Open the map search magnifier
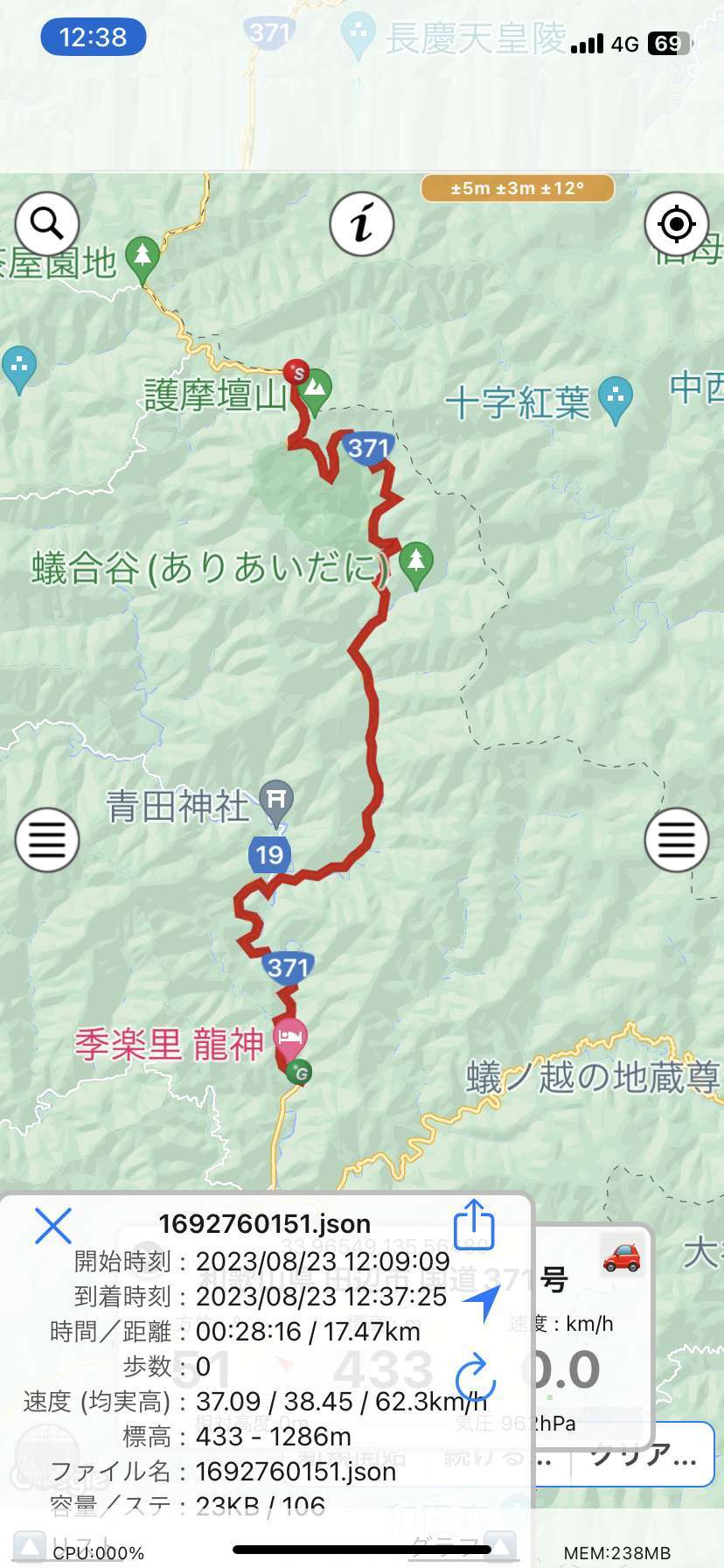 coord(47,224)
